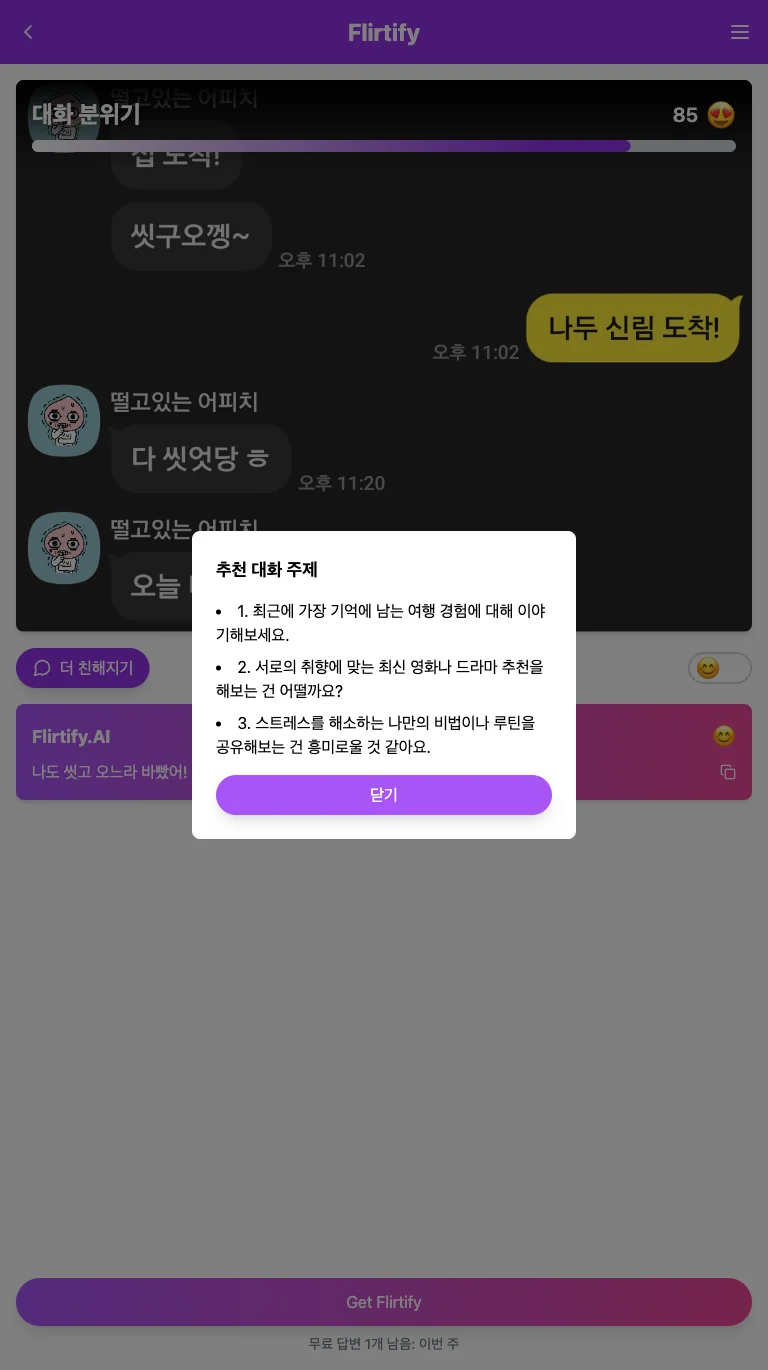Select the stress relief routine topic

click(384, 735)
